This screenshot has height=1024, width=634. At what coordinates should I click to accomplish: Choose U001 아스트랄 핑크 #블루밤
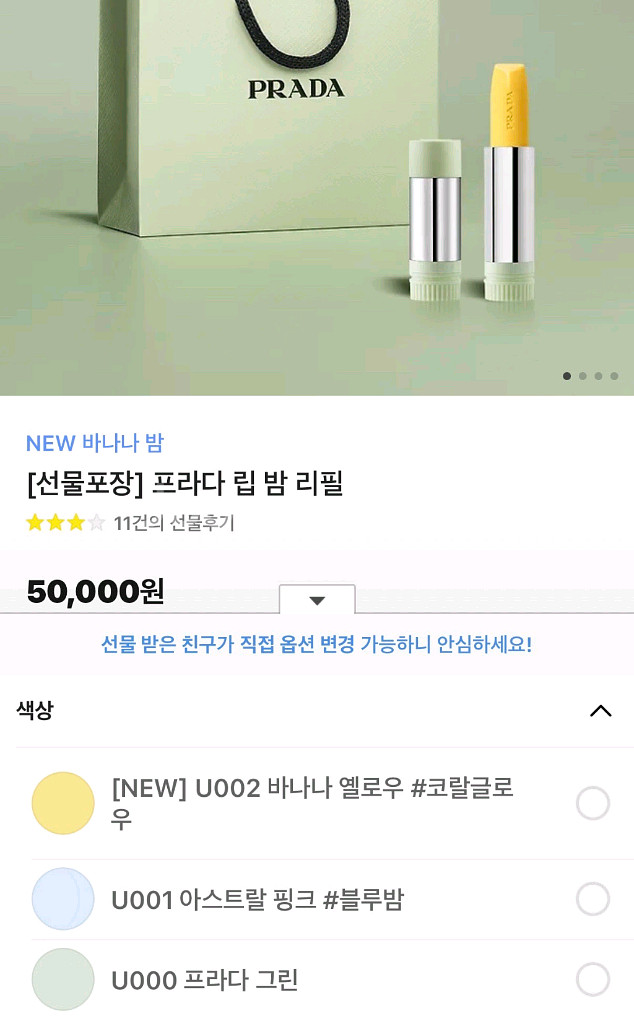[592, 899]
